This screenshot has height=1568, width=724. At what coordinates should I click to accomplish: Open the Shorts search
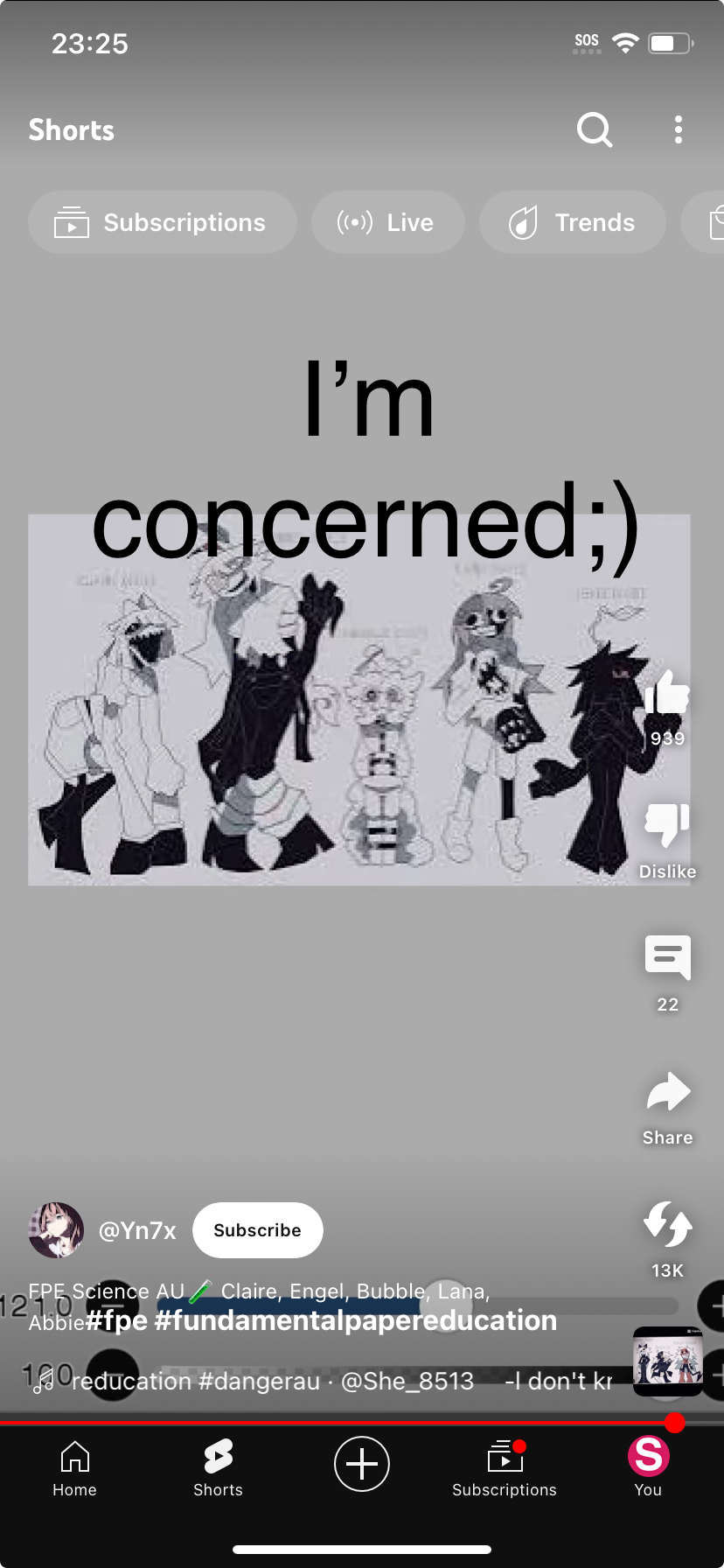tap(595, 129)
